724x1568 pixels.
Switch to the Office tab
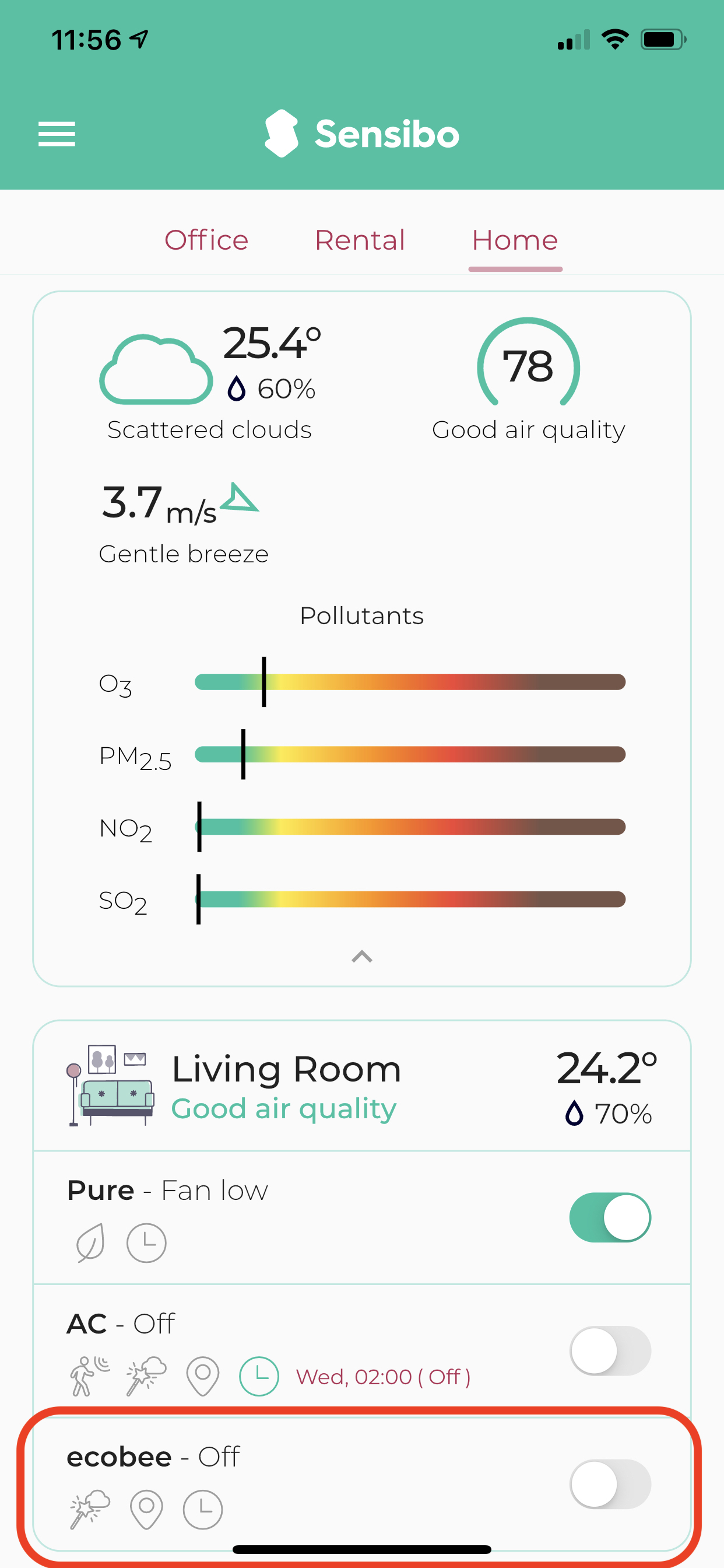click(206, 240)
